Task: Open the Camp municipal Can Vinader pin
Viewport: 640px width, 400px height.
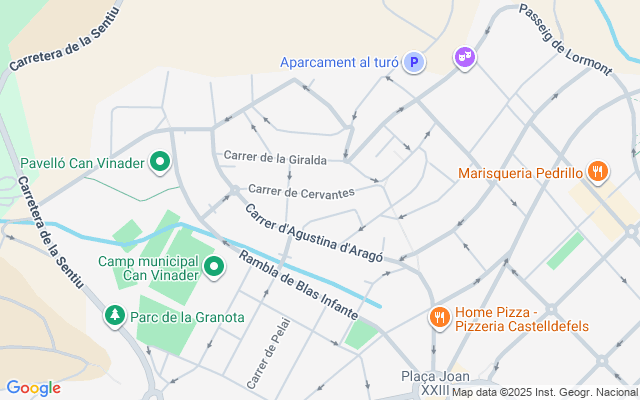Action: coord(213,267)
